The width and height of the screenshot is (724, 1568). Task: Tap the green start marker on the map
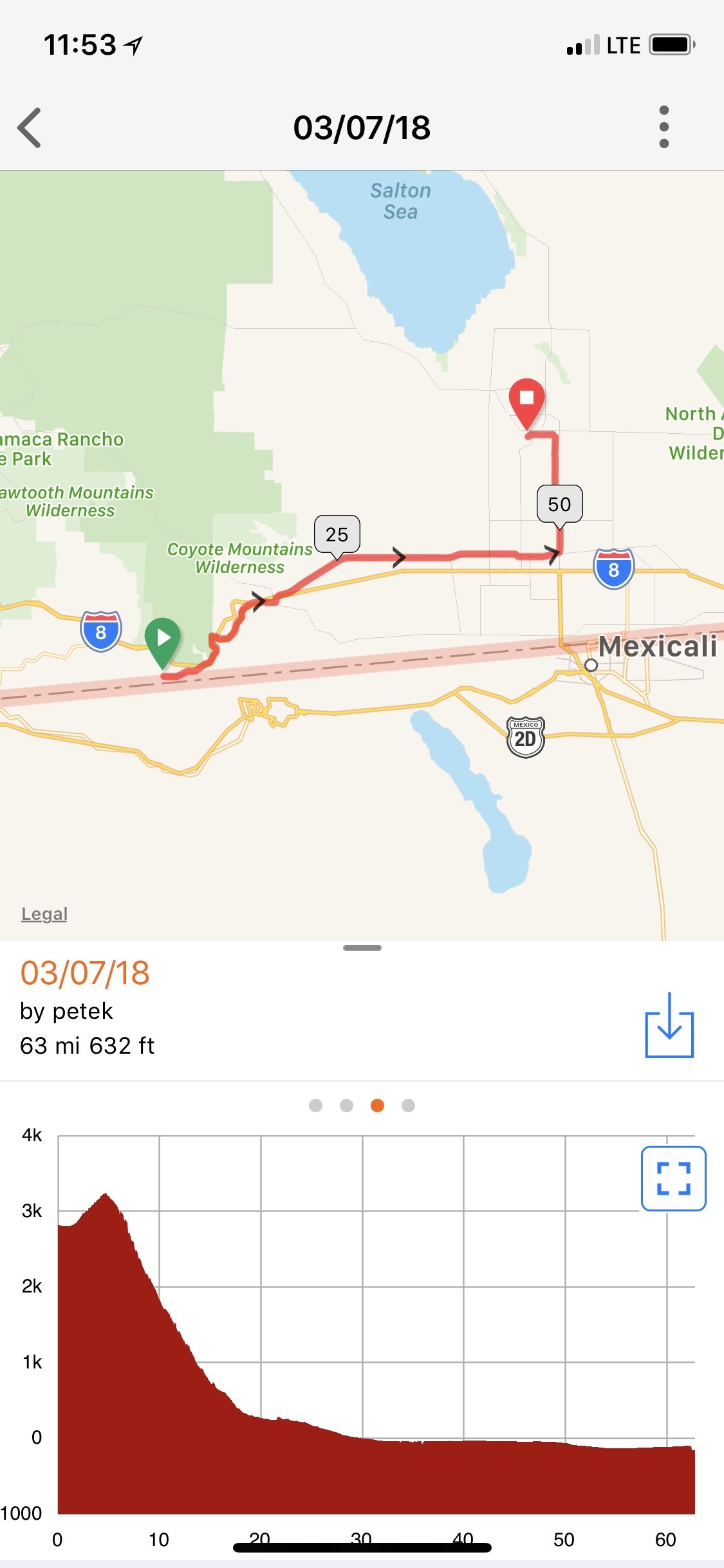point(163,639)
